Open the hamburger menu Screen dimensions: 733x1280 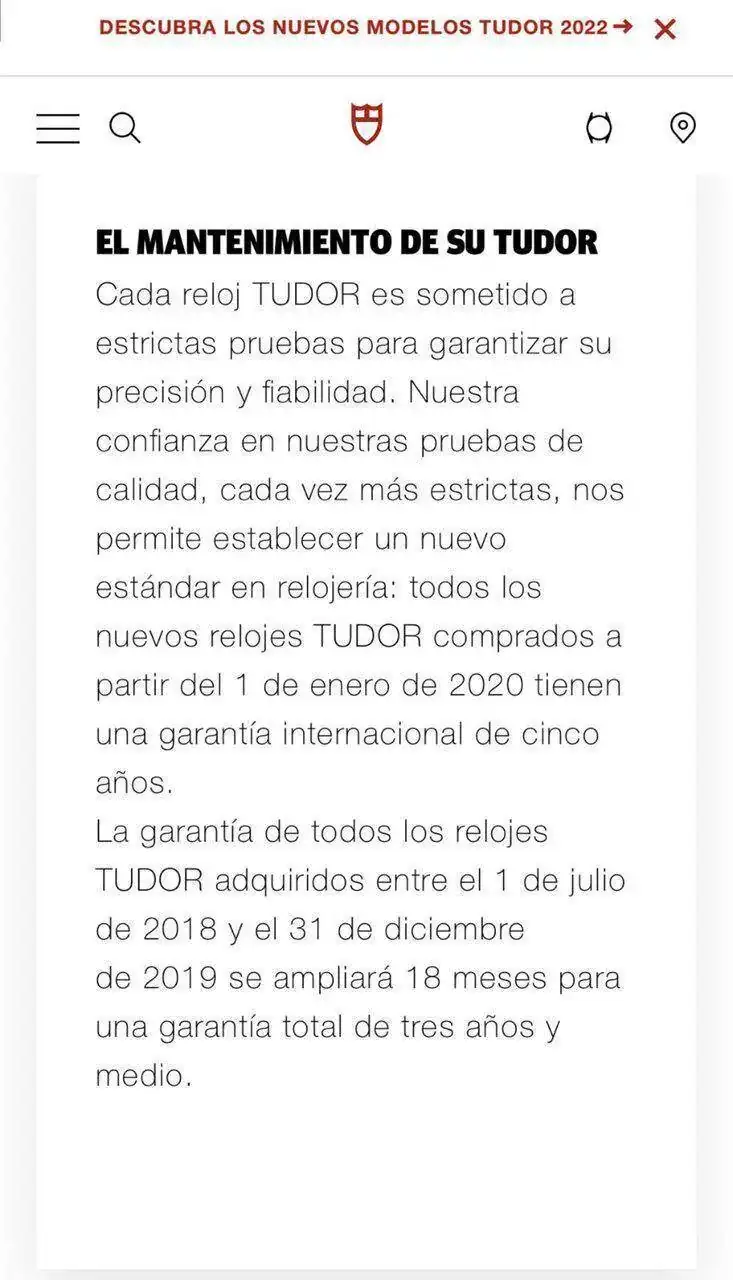click(58, 128)
